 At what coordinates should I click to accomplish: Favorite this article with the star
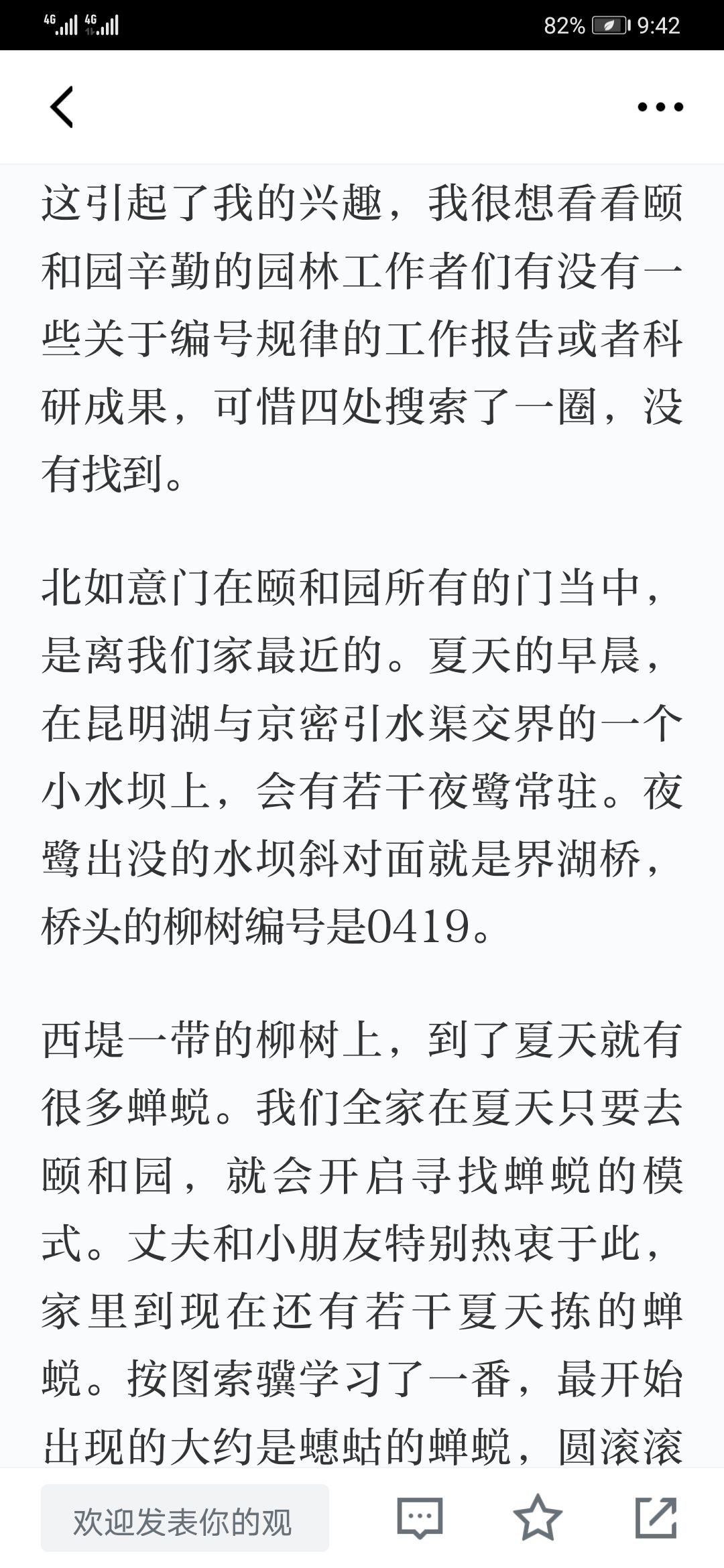click(538, 1518)
